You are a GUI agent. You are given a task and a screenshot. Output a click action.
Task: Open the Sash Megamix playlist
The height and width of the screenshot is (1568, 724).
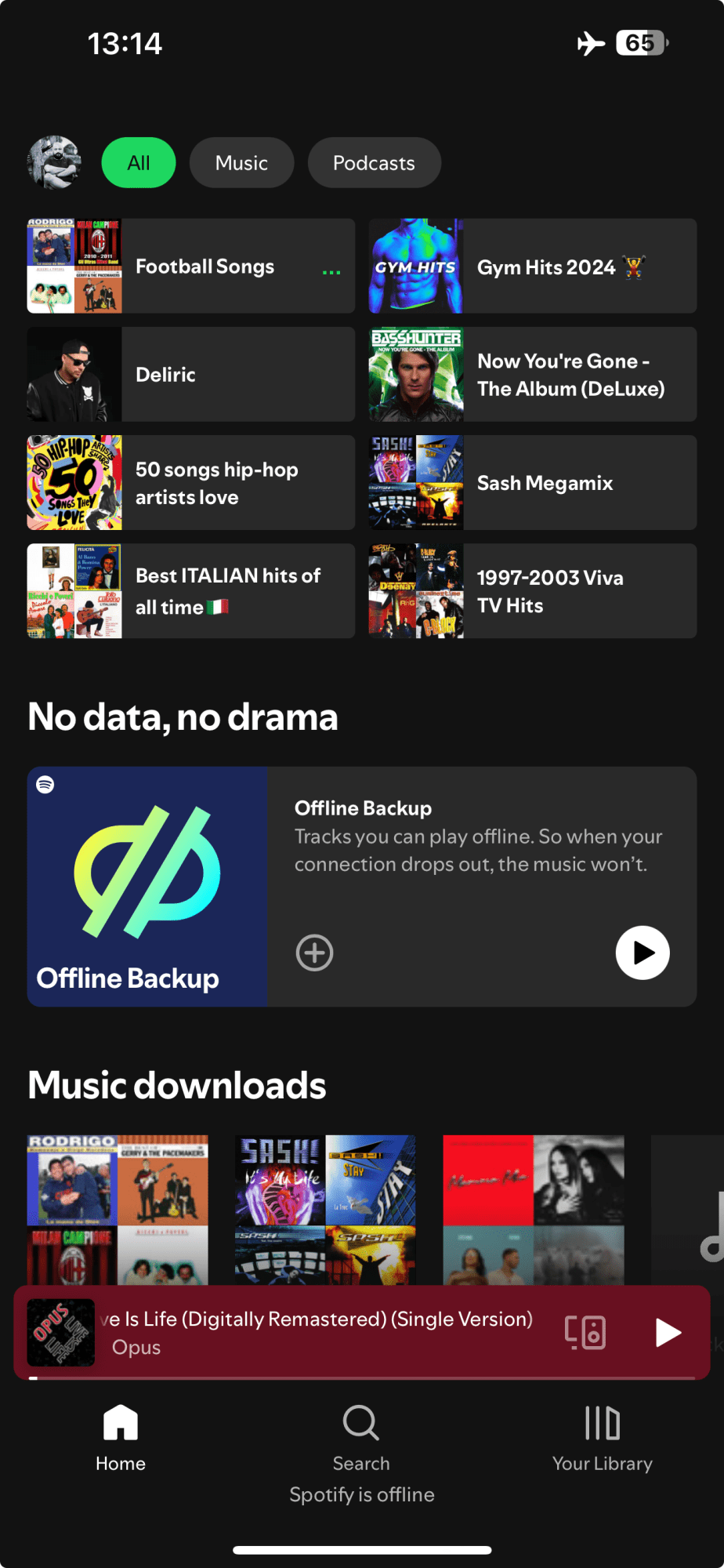[533, 482]
